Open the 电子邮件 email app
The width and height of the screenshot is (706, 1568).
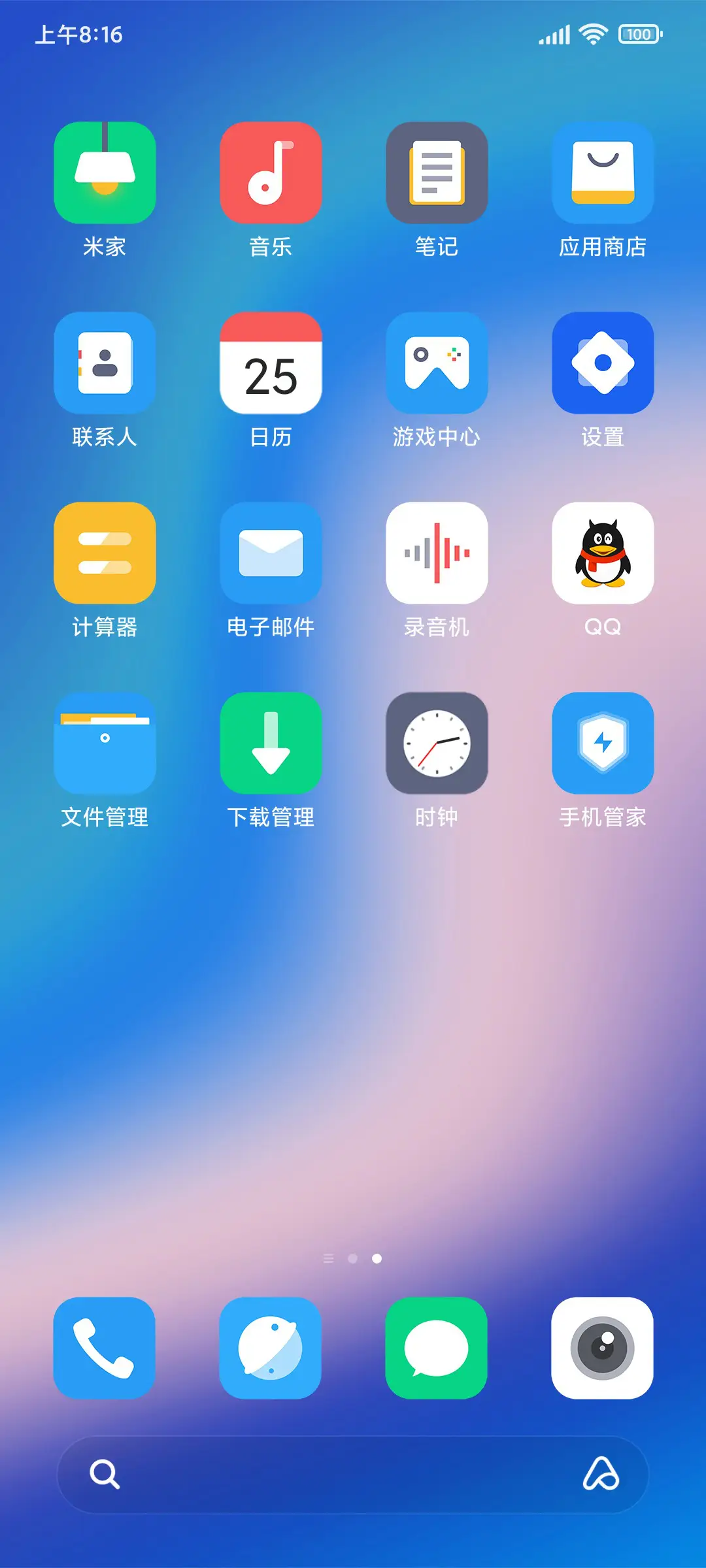pos(271,552)
